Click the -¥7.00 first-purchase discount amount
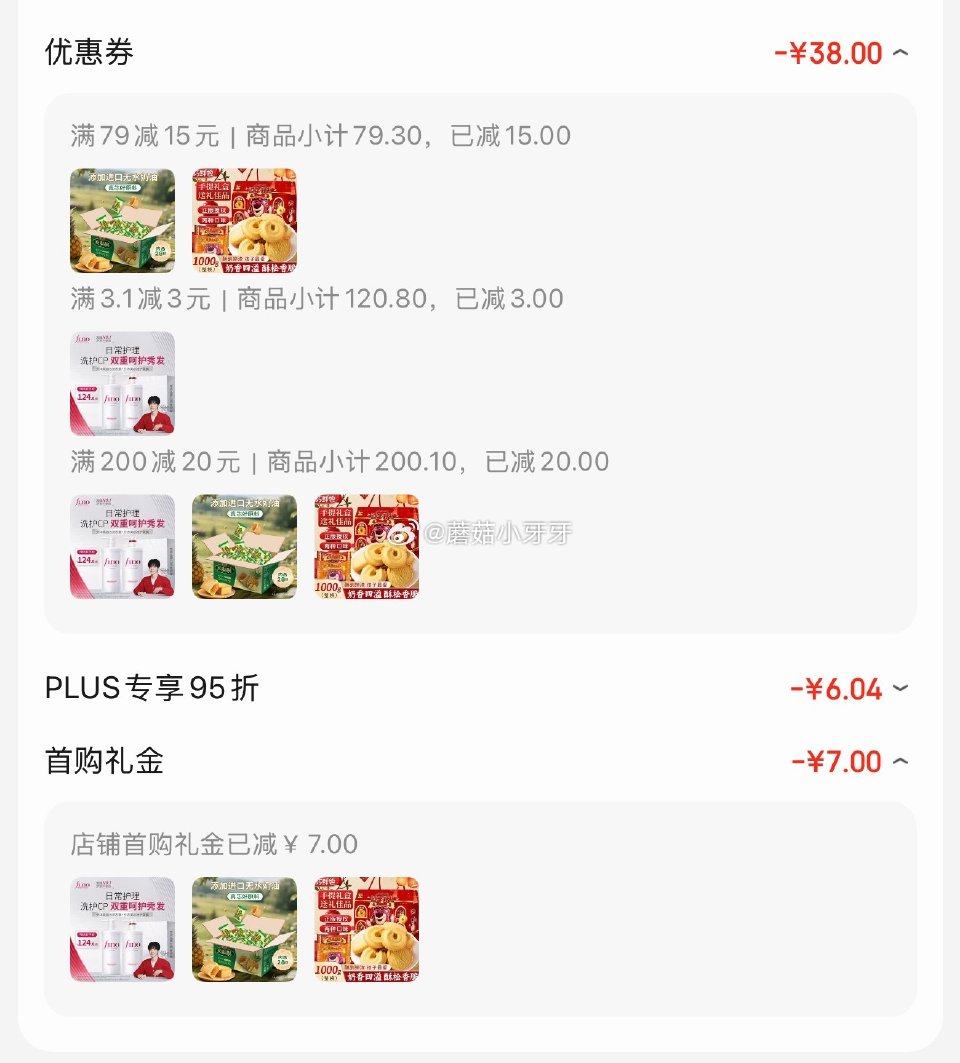This screenshot has width=960, height=1063. tap(845, 761)
